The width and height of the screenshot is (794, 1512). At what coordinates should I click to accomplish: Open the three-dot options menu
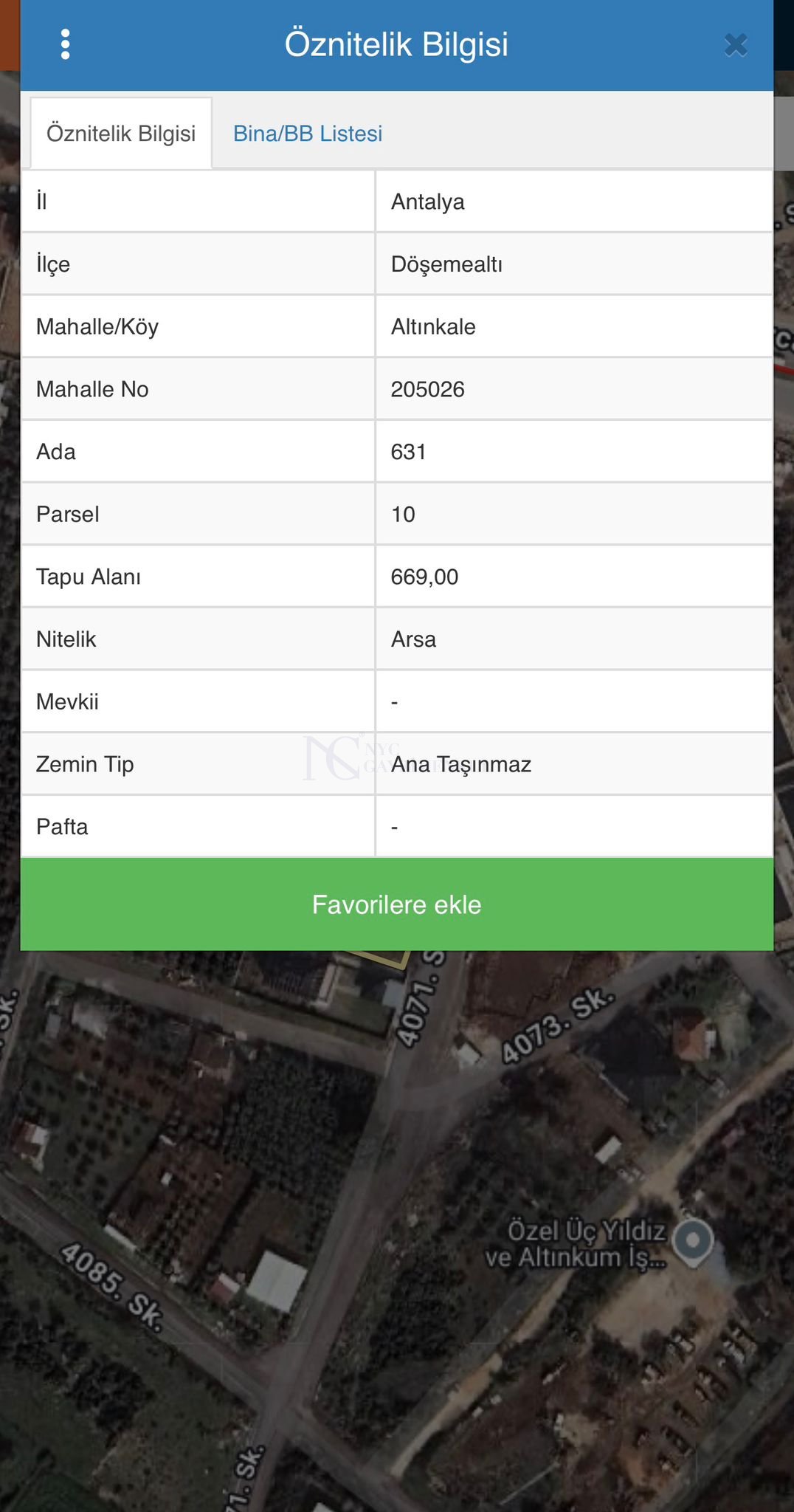pyautogui.click(x=65, y=44)
